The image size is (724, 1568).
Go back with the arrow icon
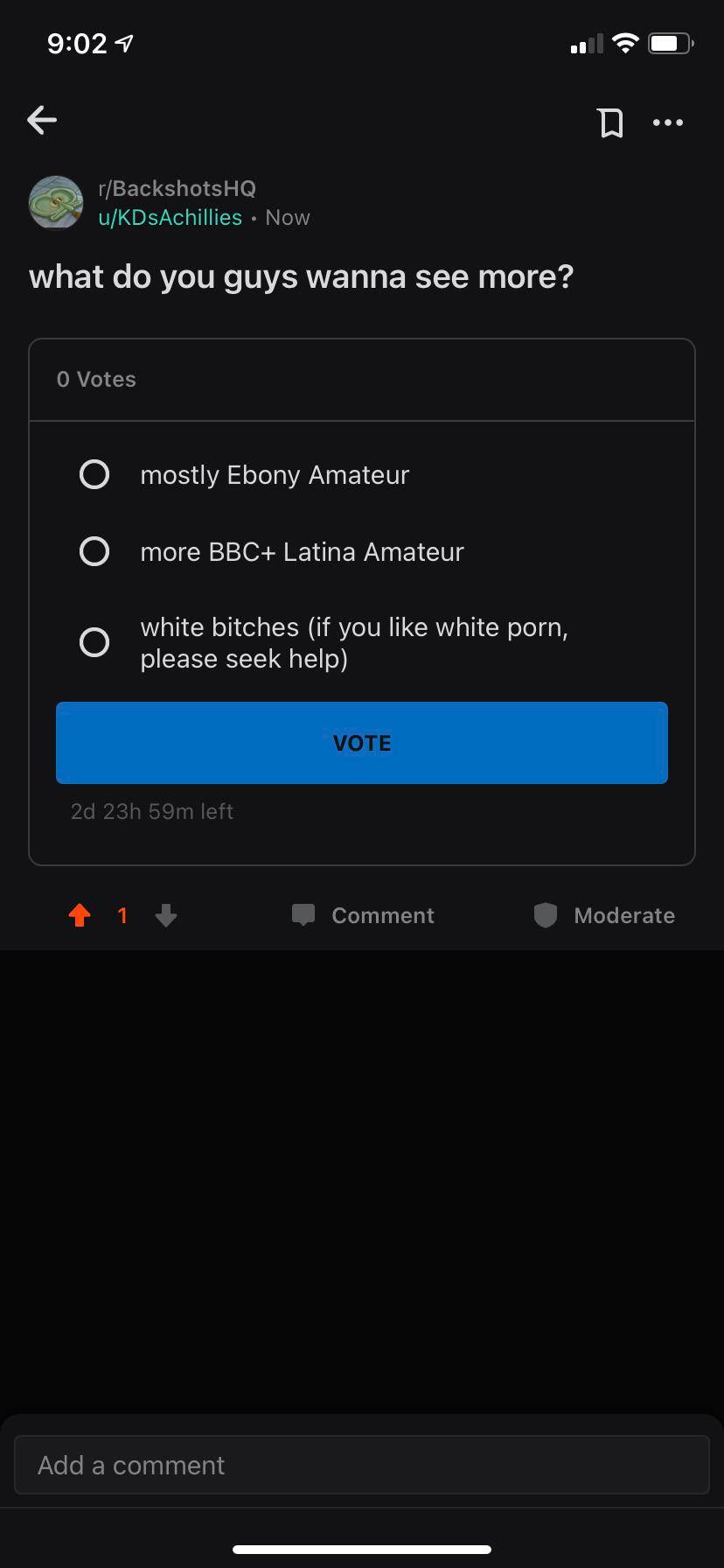click(x=42, y=121)
